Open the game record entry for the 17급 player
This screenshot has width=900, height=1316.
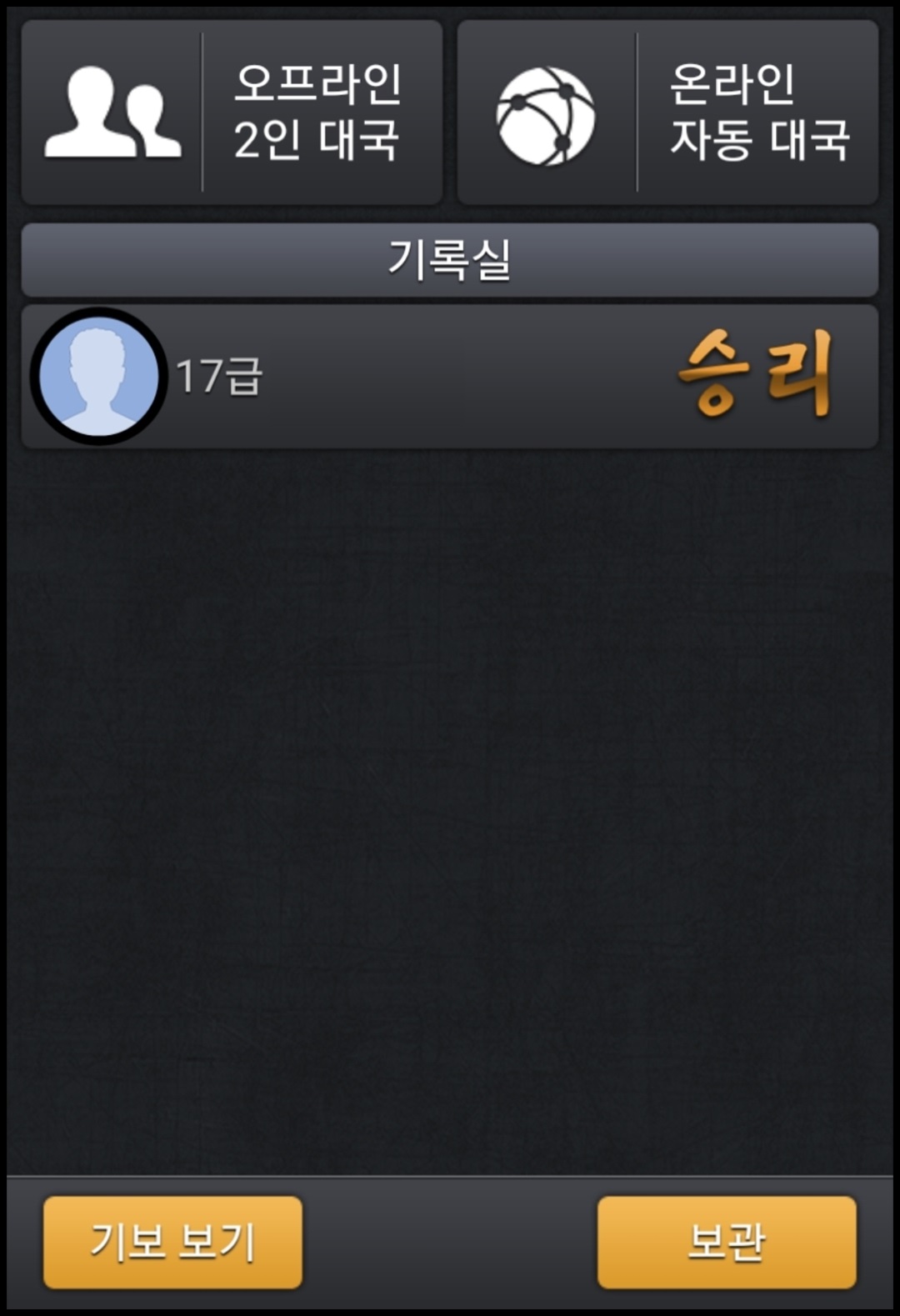450,377
